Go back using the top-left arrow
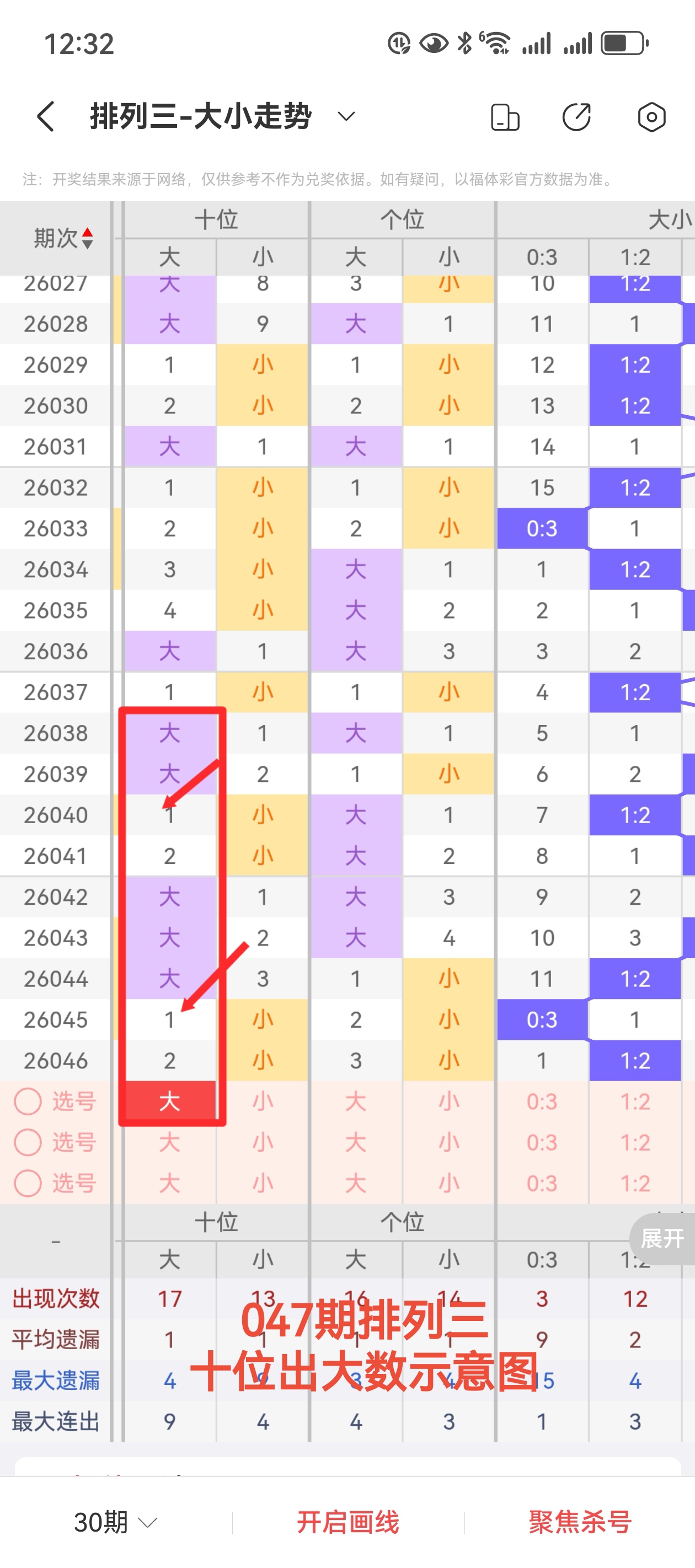The image size is (695, 1568). click(x=46, y=116)
